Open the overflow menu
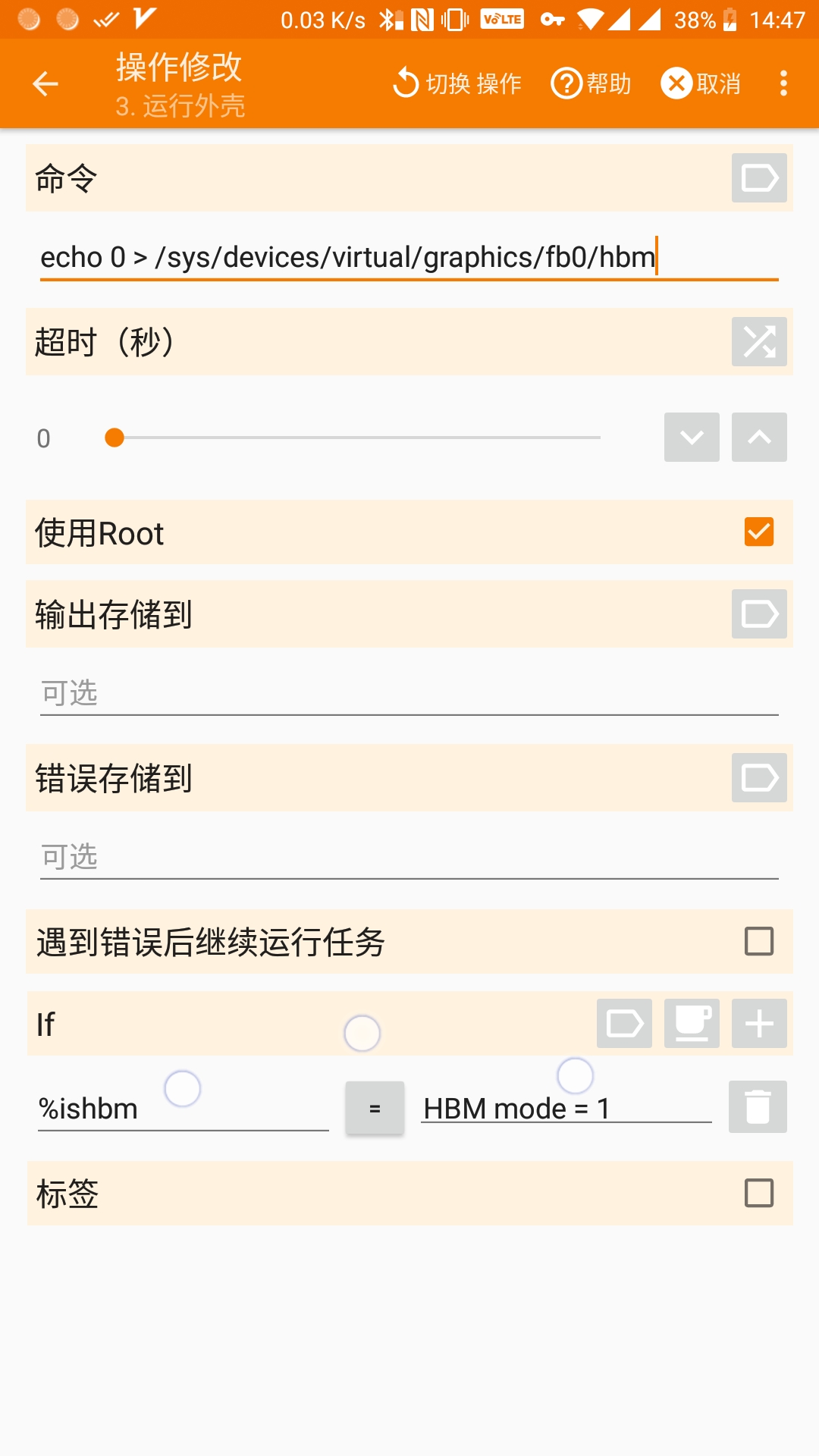Viewport: 819px width, 1456px height. (x=783, y=83)
